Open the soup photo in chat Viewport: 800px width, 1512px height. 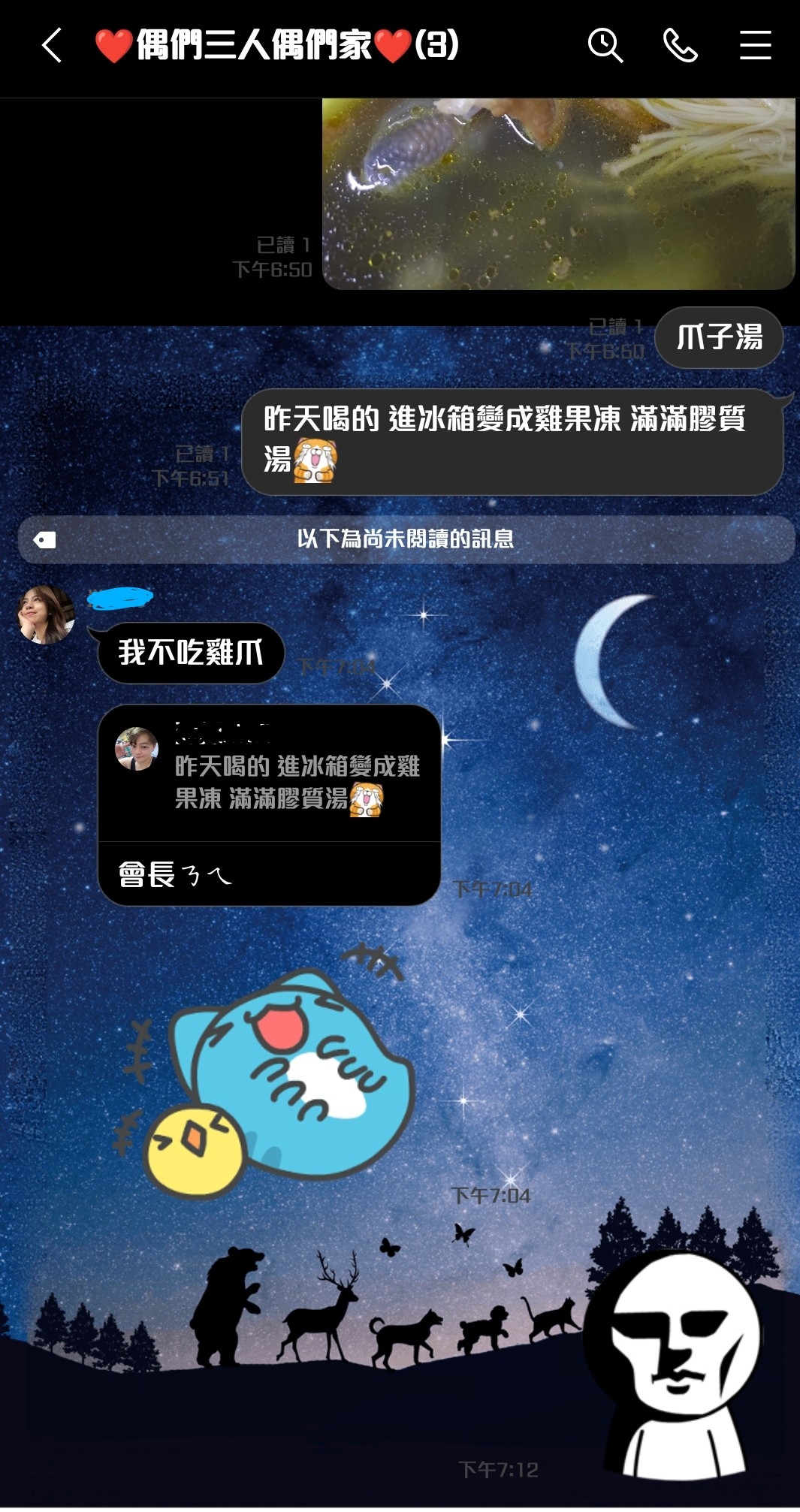557,193
